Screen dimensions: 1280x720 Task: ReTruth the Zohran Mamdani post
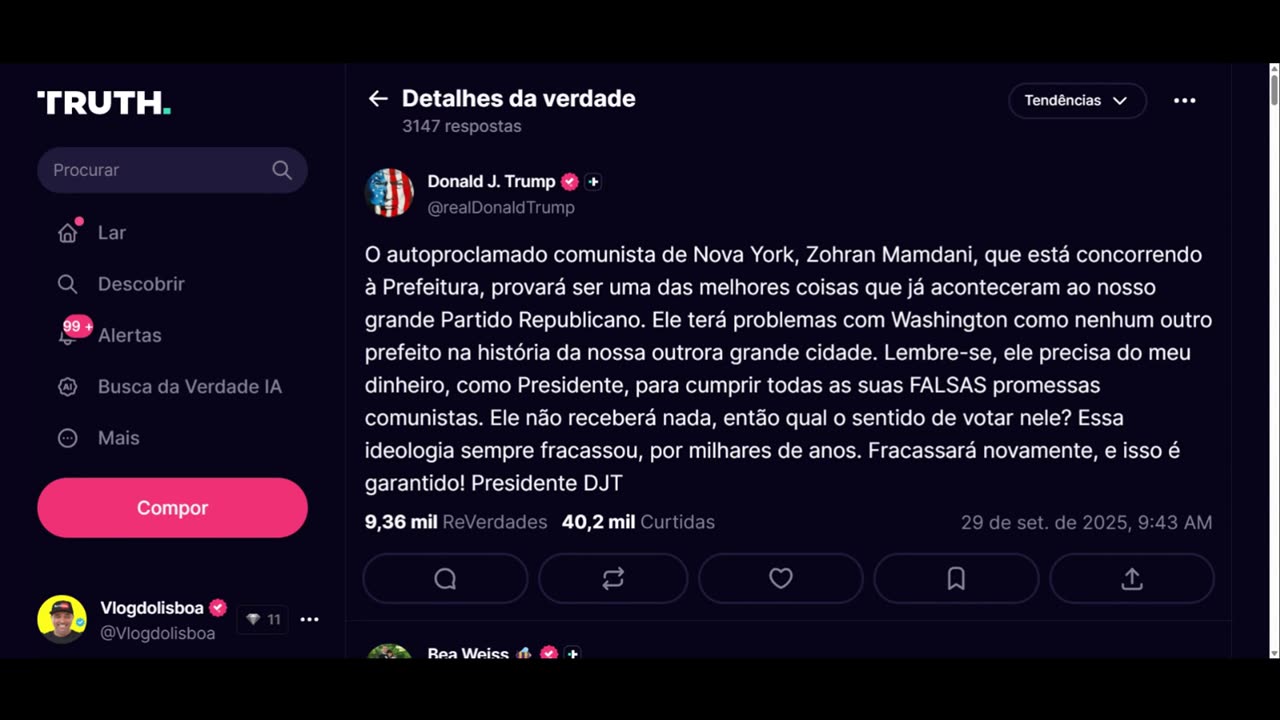click(613, 578)
